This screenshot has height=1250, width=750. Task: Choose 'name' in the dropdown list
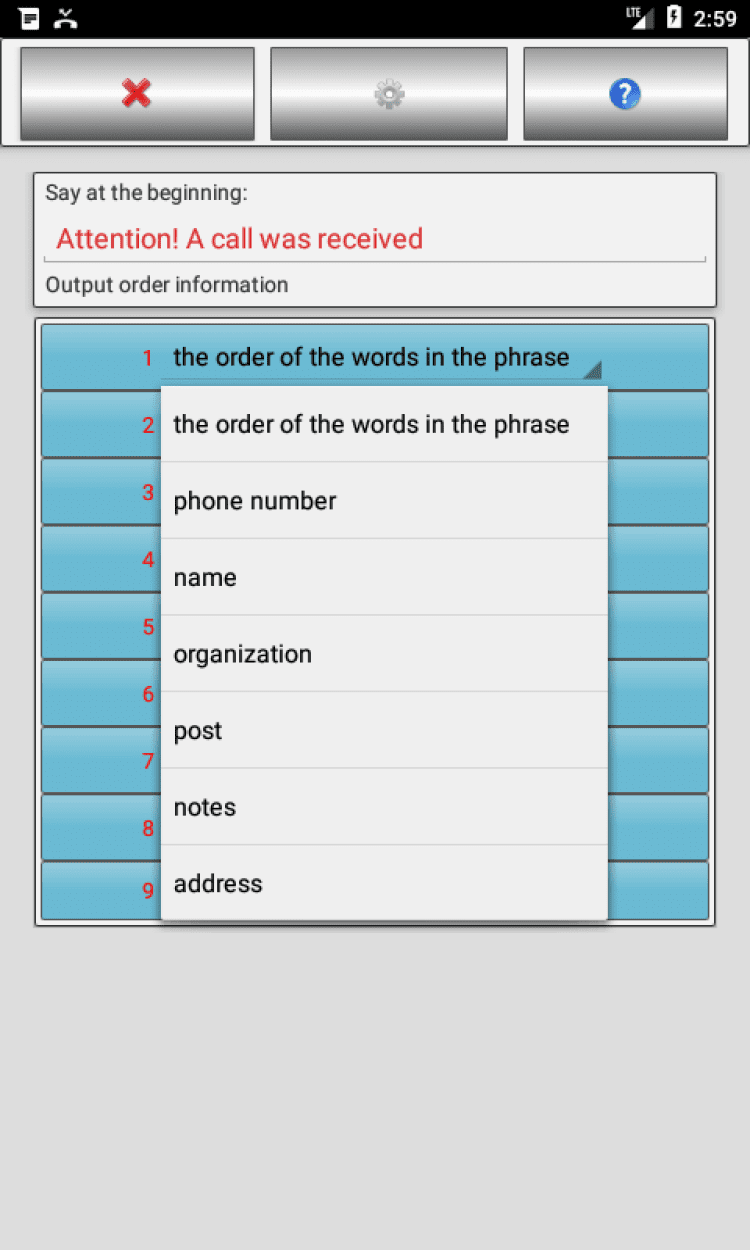(384, 578)
